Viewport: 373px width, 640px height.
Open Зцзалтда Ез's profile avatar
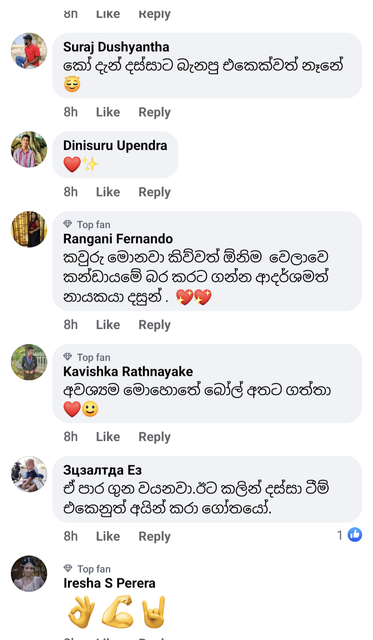click(29, 474)
